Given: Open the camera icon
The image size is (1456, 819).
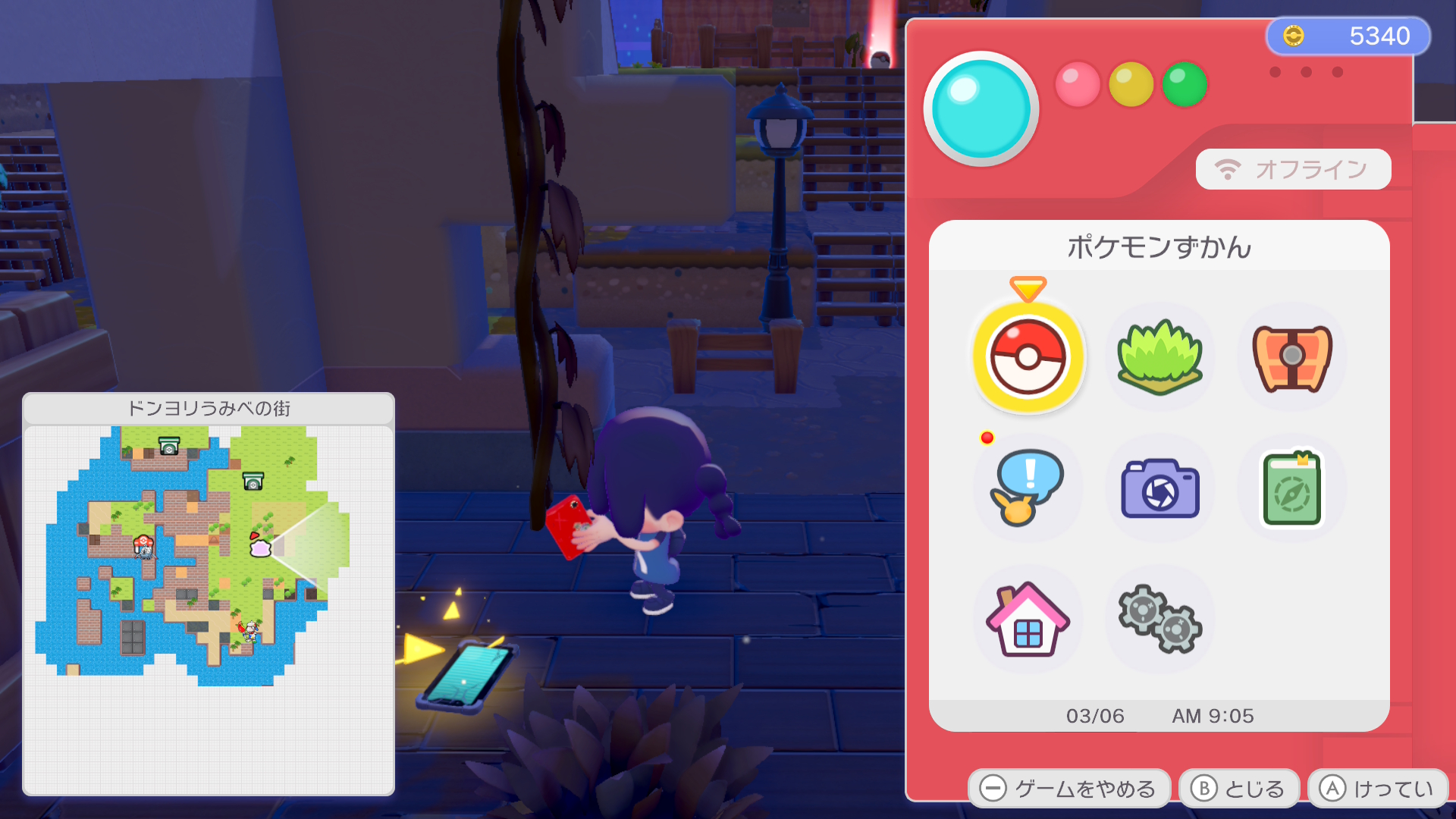Looking at the screenshot, I should [1159, 488].
